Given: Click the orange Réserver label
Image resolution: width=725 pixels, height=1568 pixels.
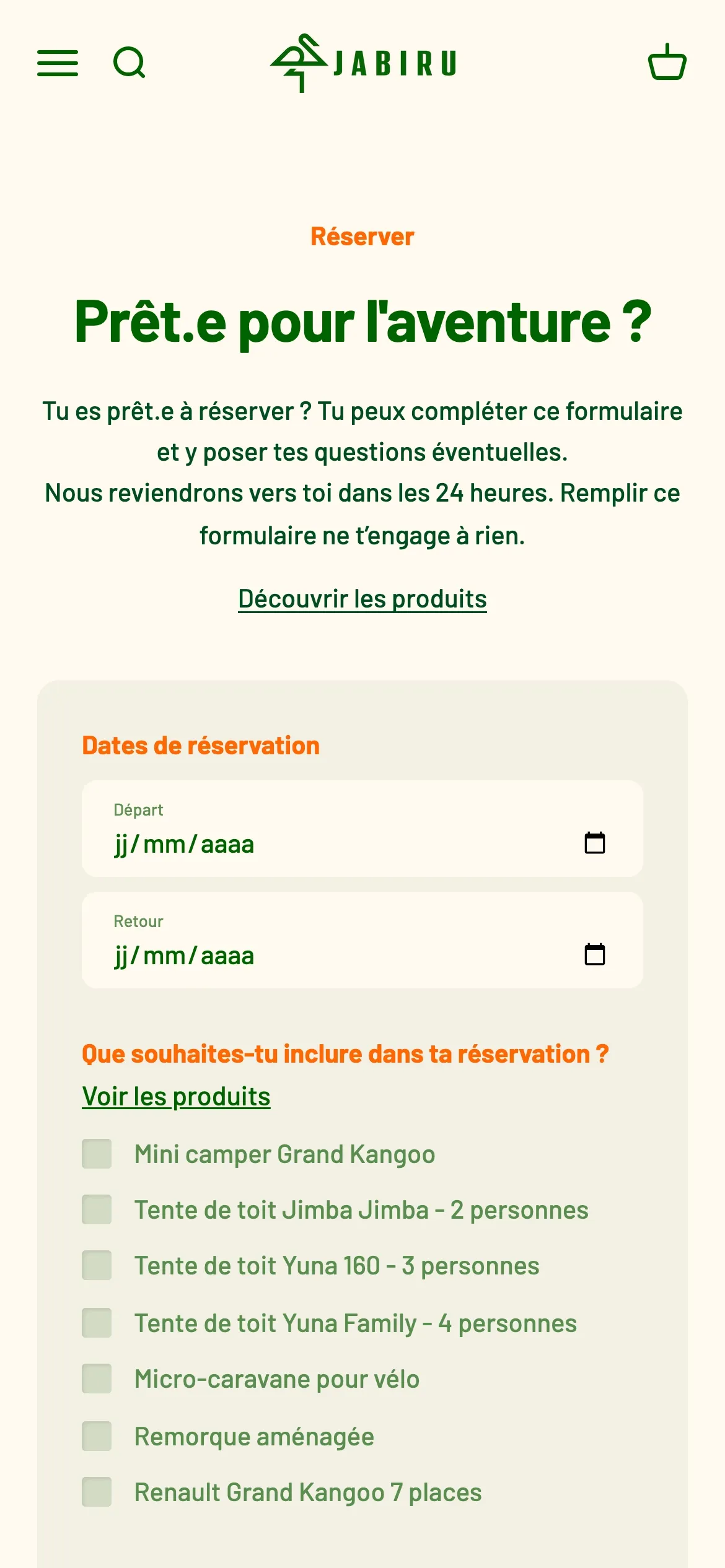Looking at the screenshot, I should click(362, 236).
